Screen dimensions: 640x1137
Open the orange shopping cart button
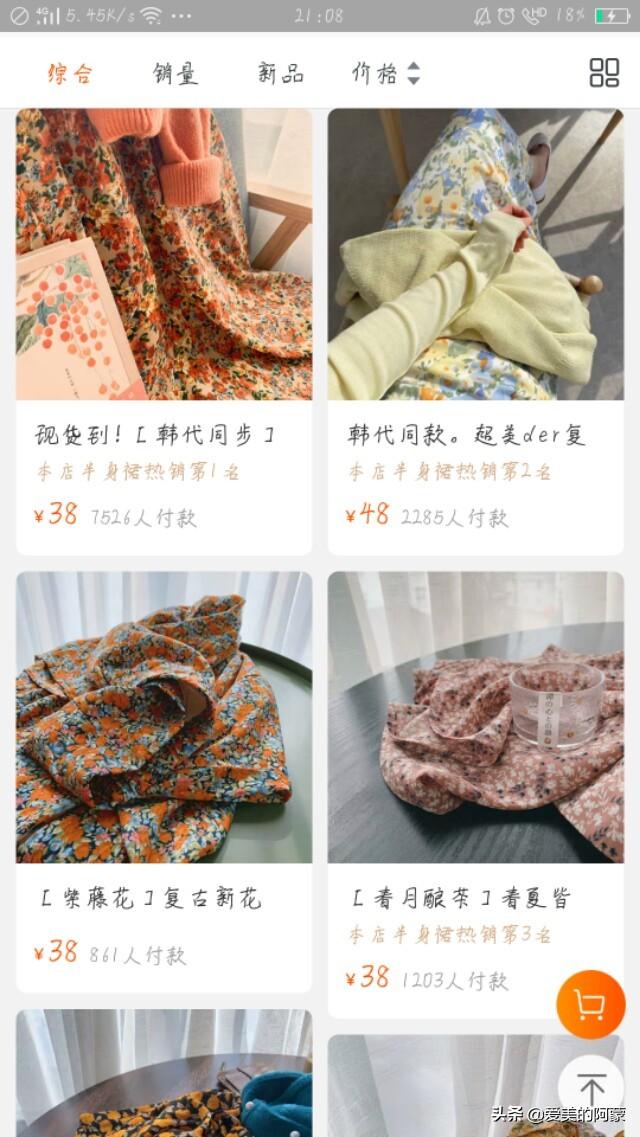pos(590,1004)
